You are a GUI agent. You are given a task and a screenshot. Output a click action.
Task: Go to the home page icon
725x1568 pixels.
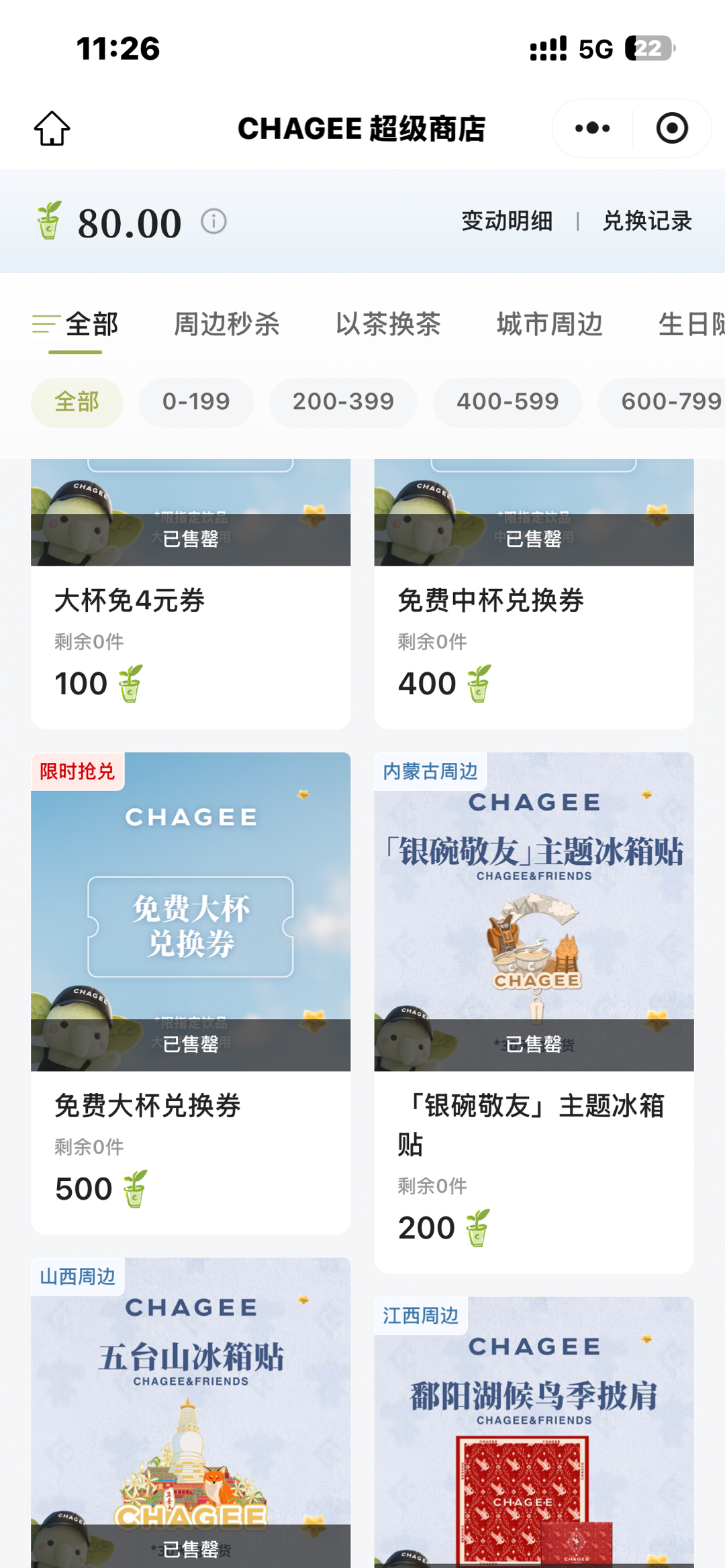pyautogui.click(x=52, y=128)
